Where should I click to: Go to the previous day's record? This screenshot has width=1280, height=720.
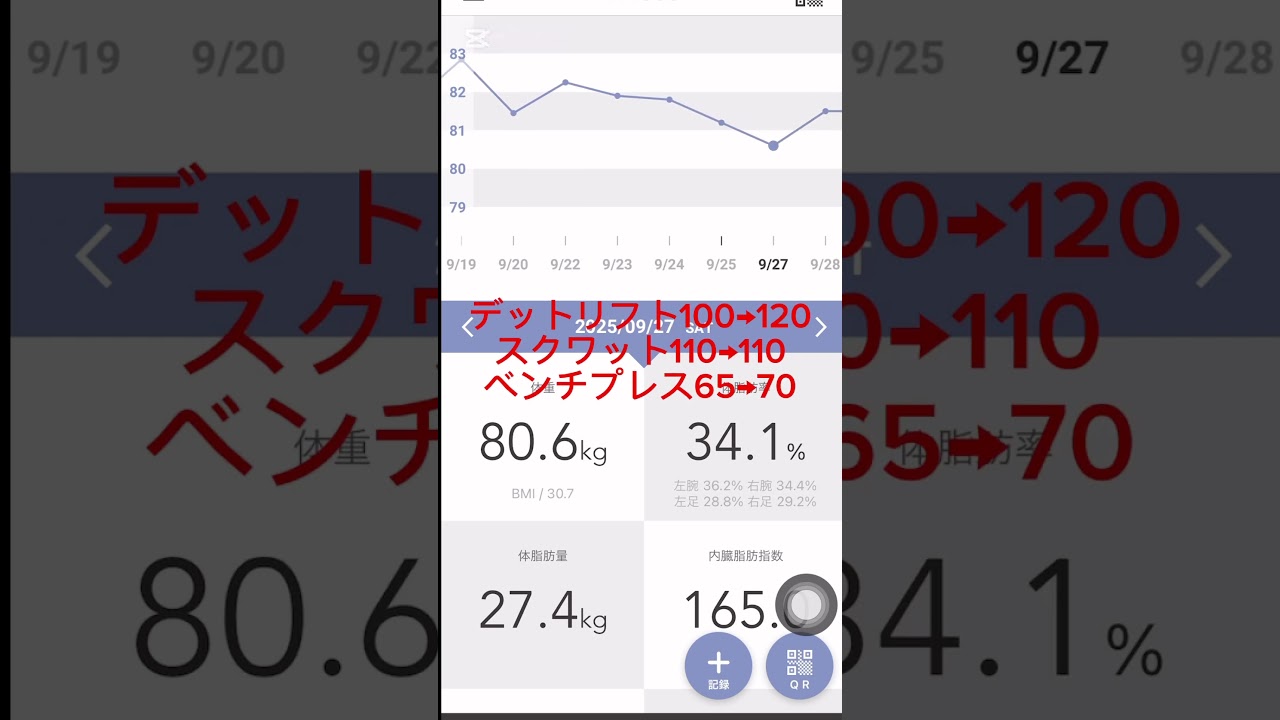(x=467, y=327)
